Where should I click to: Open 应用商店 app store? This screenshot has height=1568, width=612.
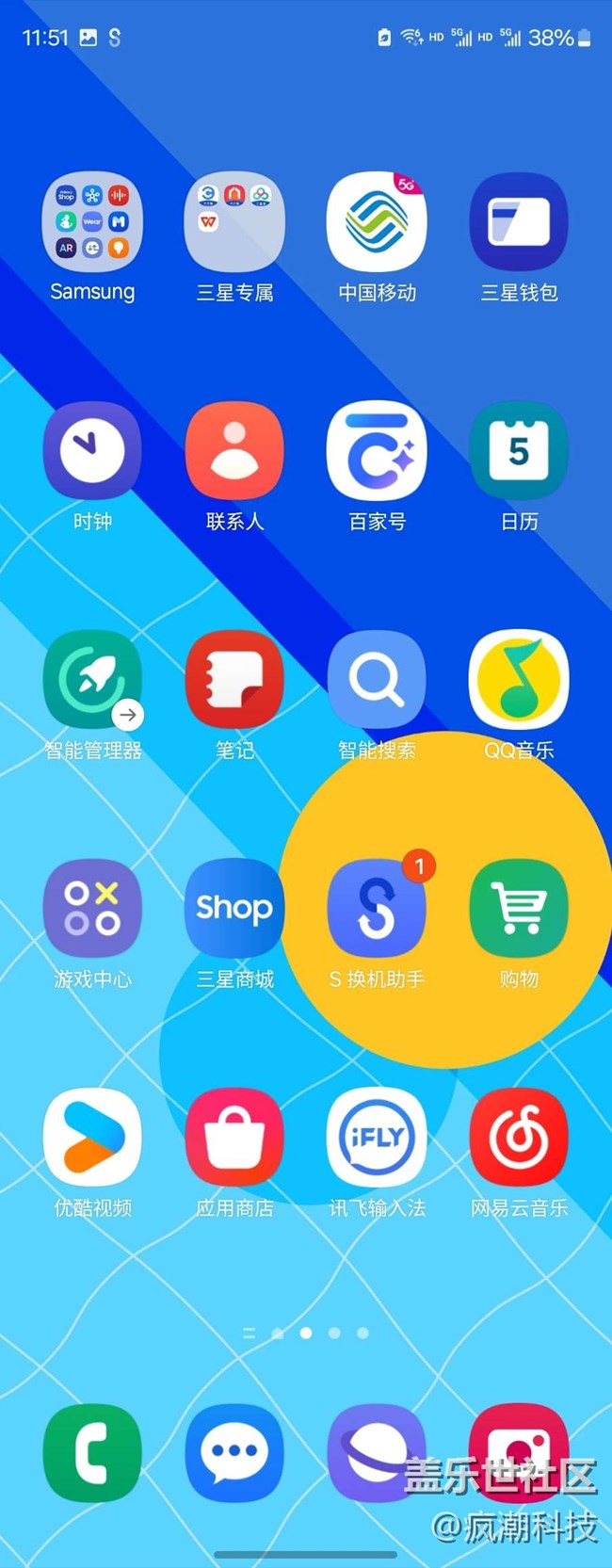point(234,1138)
